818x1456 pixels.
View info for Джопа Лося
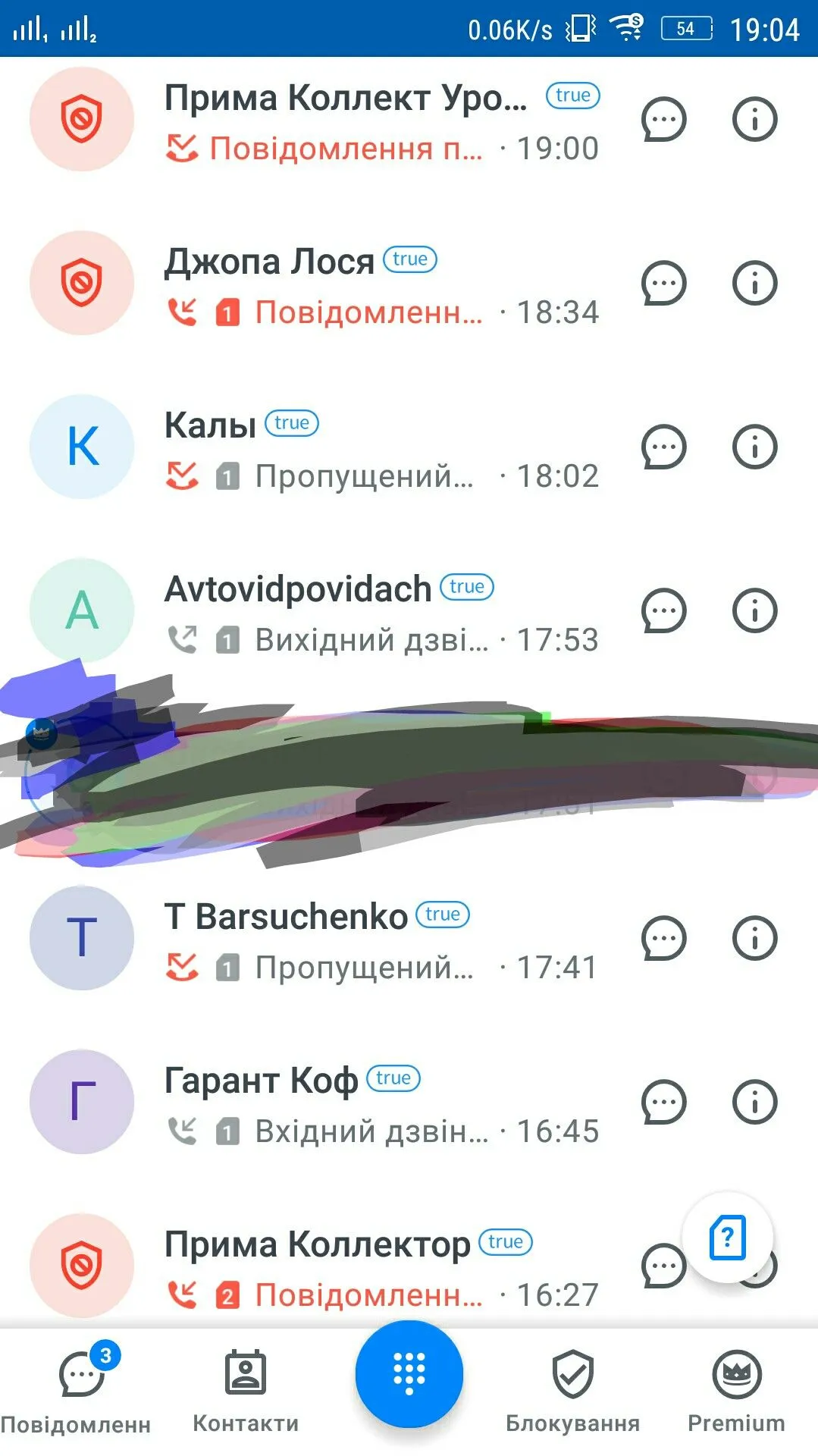(x=754, y=284)
